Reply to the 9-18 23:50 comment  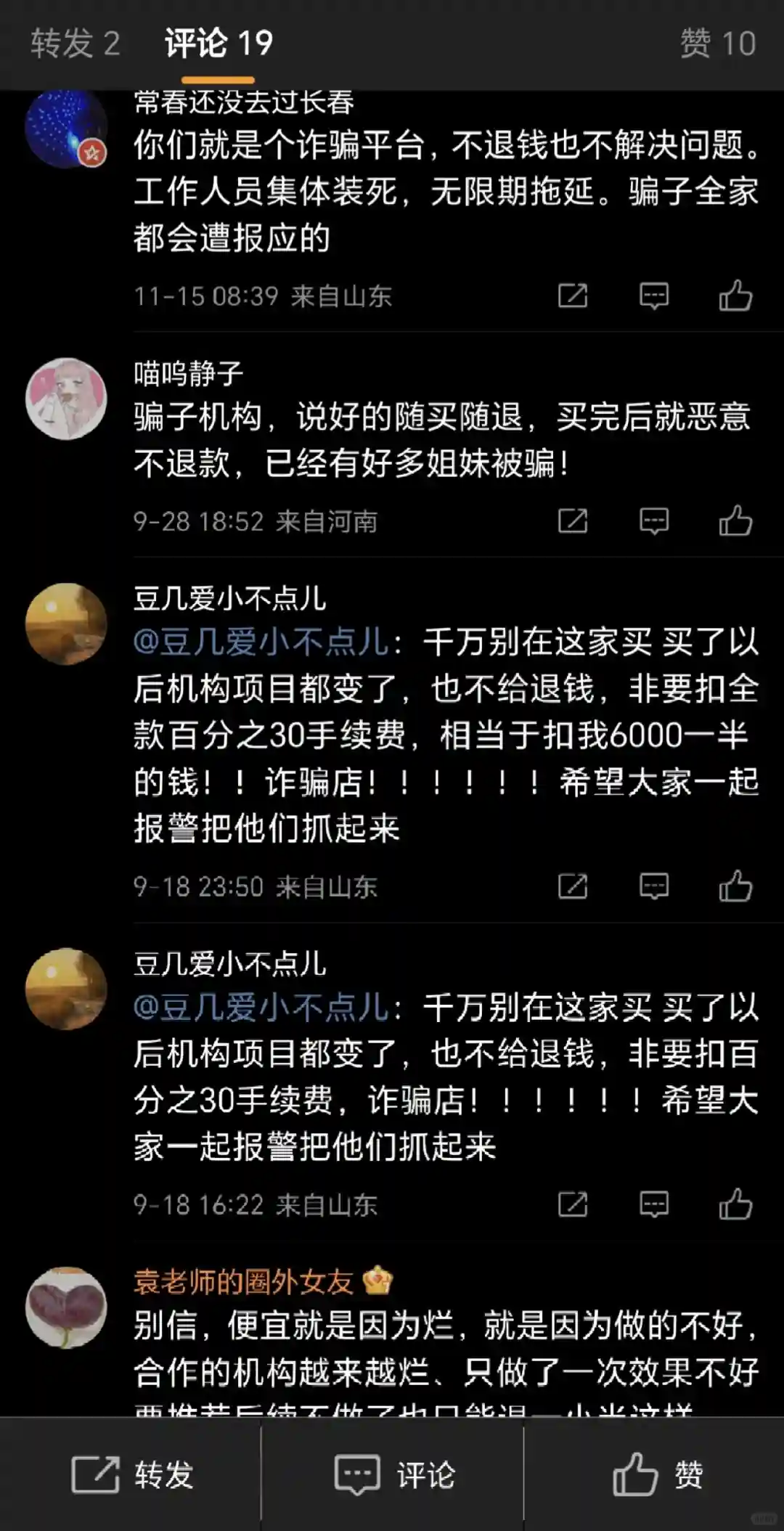tap(653, 886)
